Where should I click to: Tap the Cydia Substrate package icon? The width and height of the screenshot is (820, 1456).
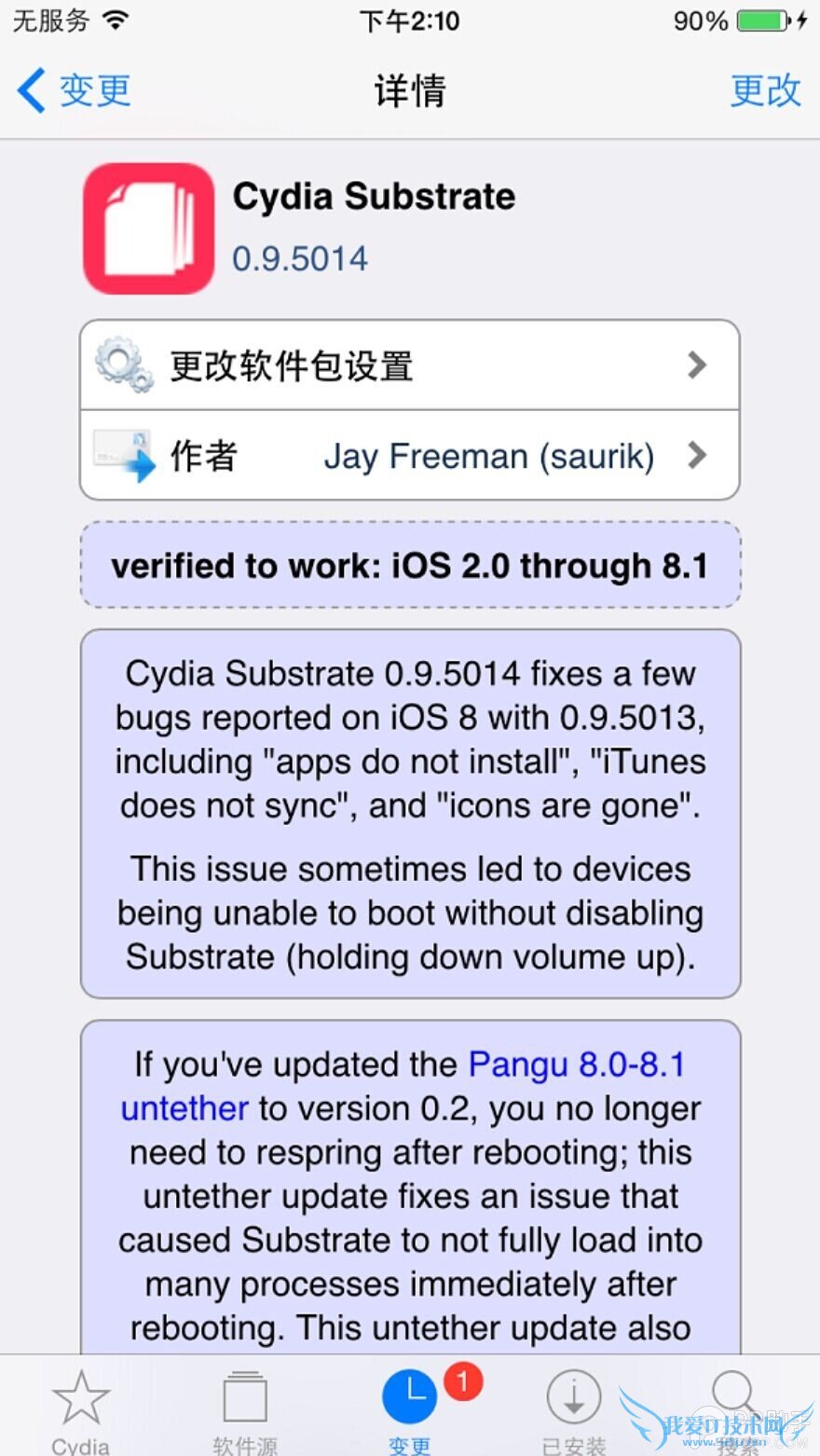[147, 227]
